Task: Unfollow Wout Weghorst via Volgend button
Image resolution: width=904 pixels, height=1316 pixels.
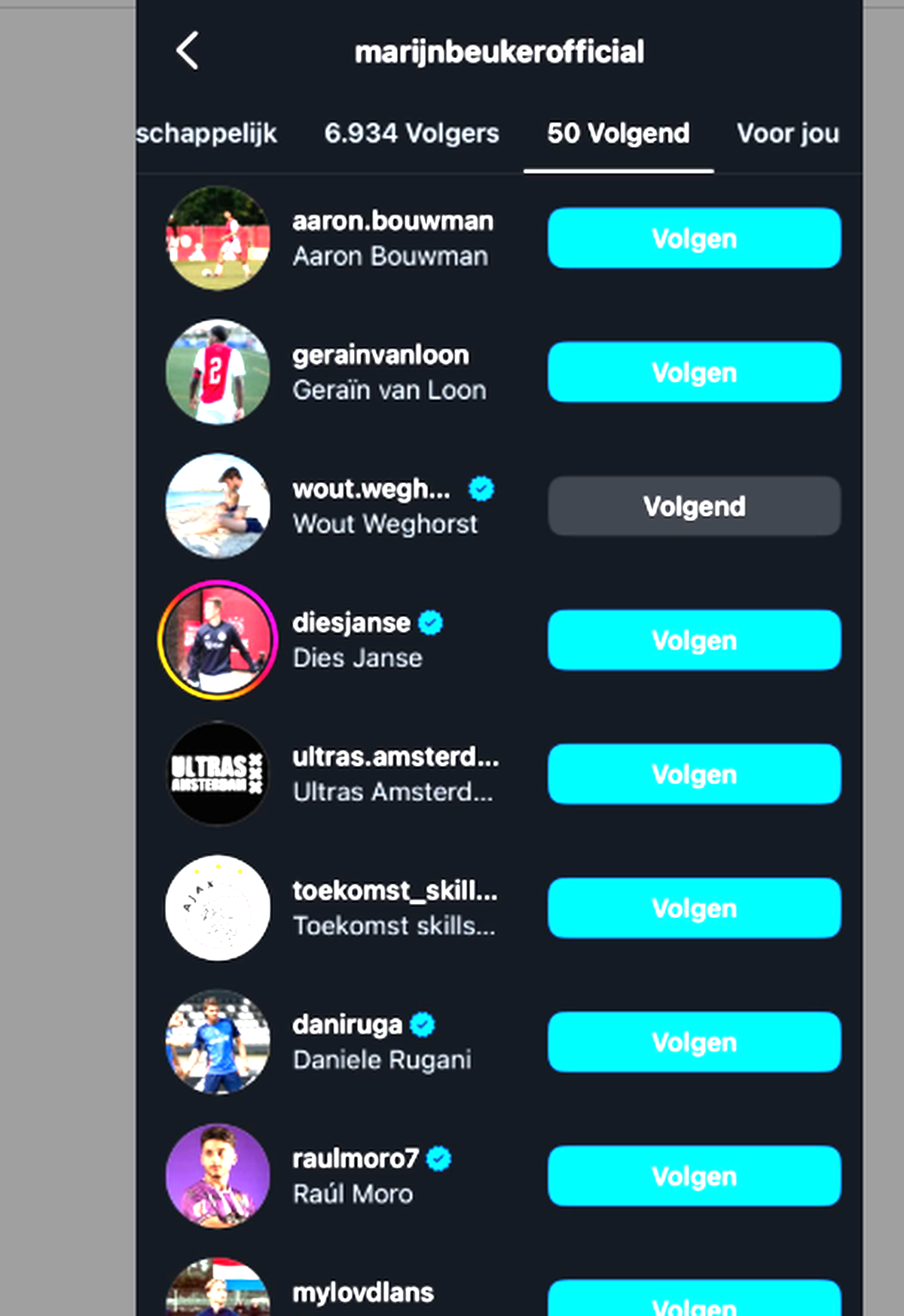Action: click(694, 506)
